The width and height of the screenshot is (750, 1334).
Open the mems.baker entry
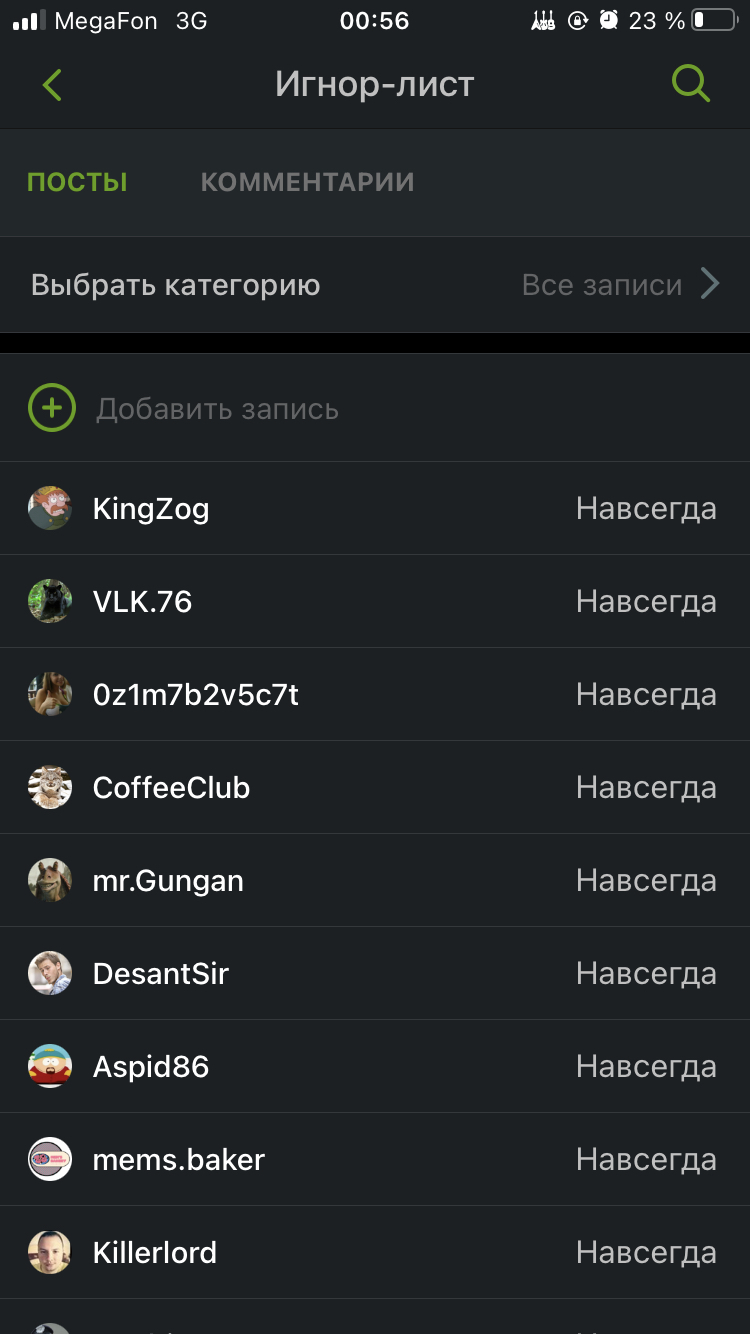(375, 1159)
